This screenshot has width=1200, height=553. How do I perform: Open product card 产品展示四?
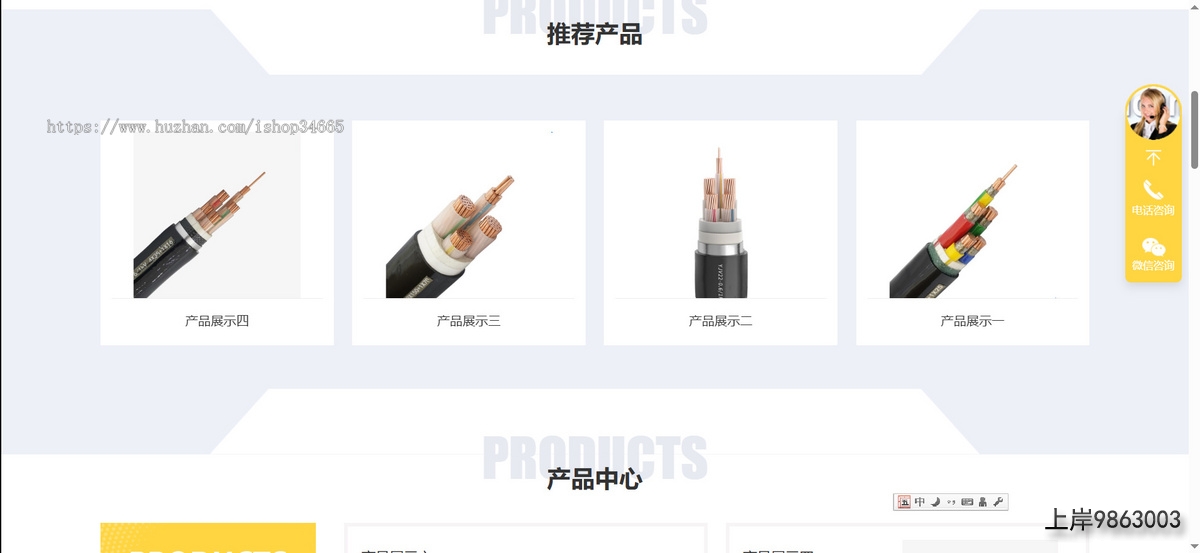click(217, 233)
